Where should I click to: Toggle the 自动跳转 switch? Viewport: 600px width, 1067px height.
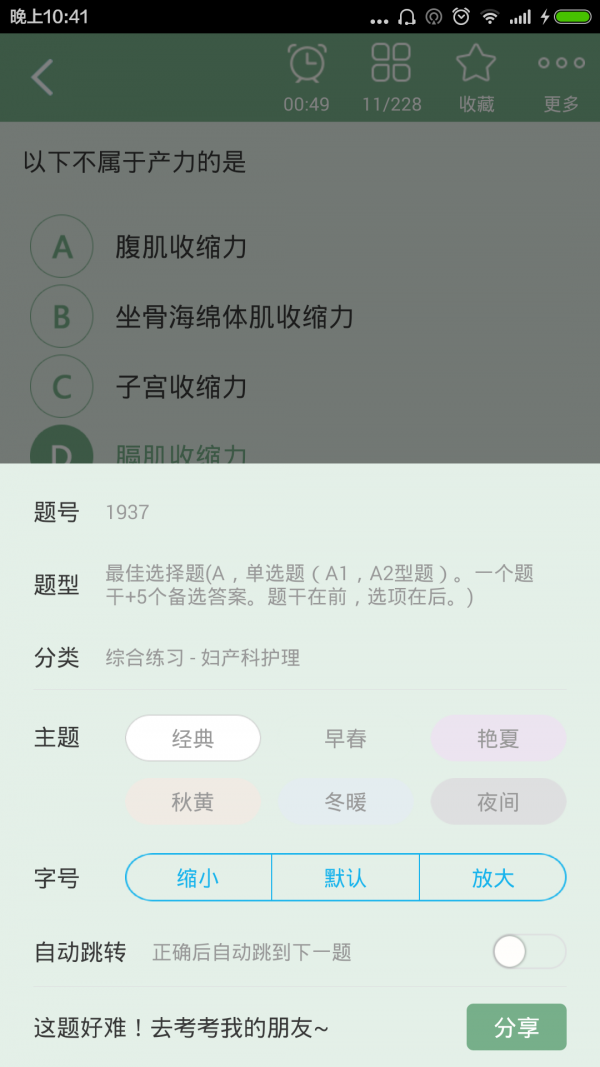tap(528, 952)
